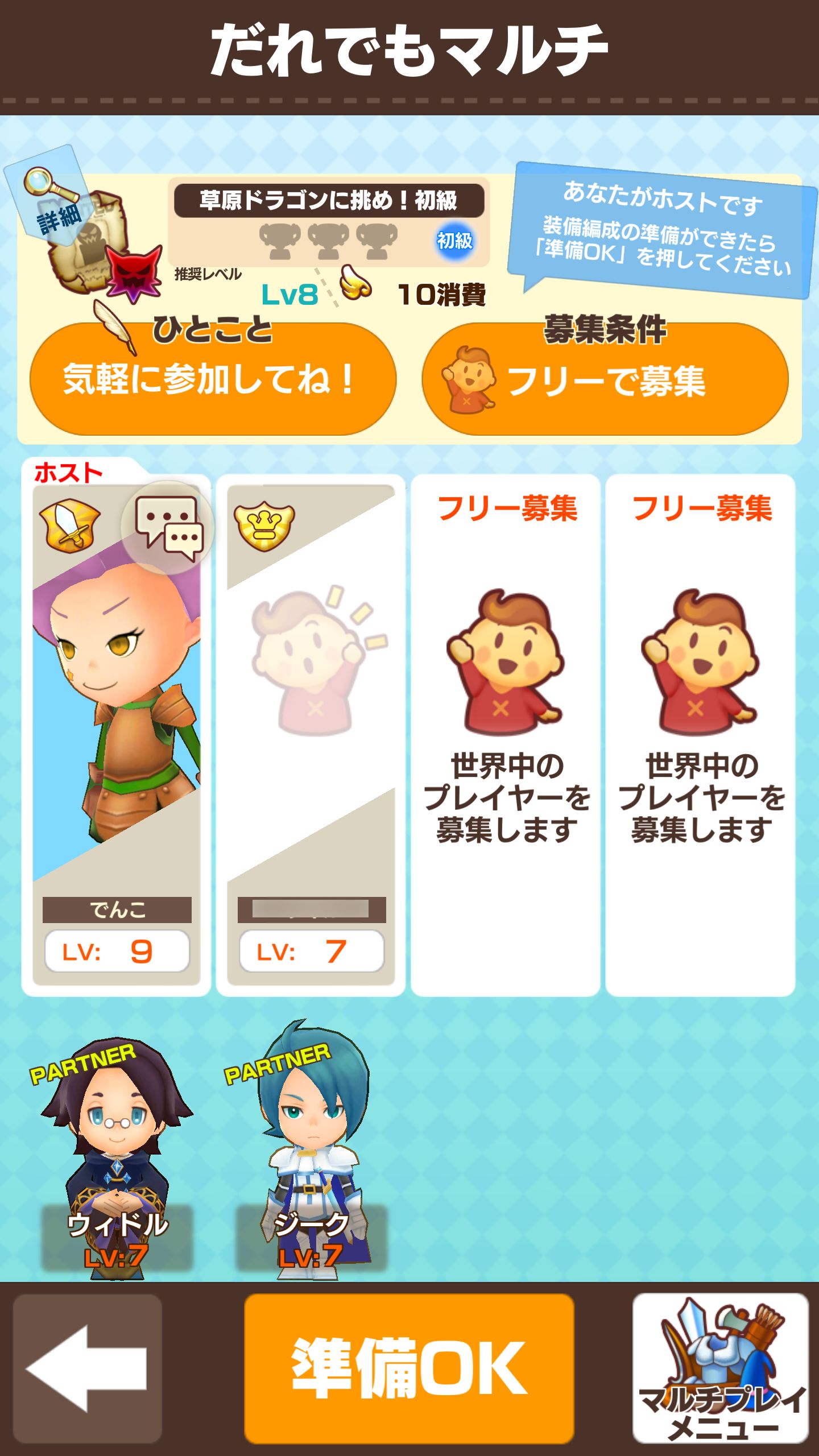Change recruitment condition フリーで募集
Screen dimensions: 819x1456
tap(605, 379)
